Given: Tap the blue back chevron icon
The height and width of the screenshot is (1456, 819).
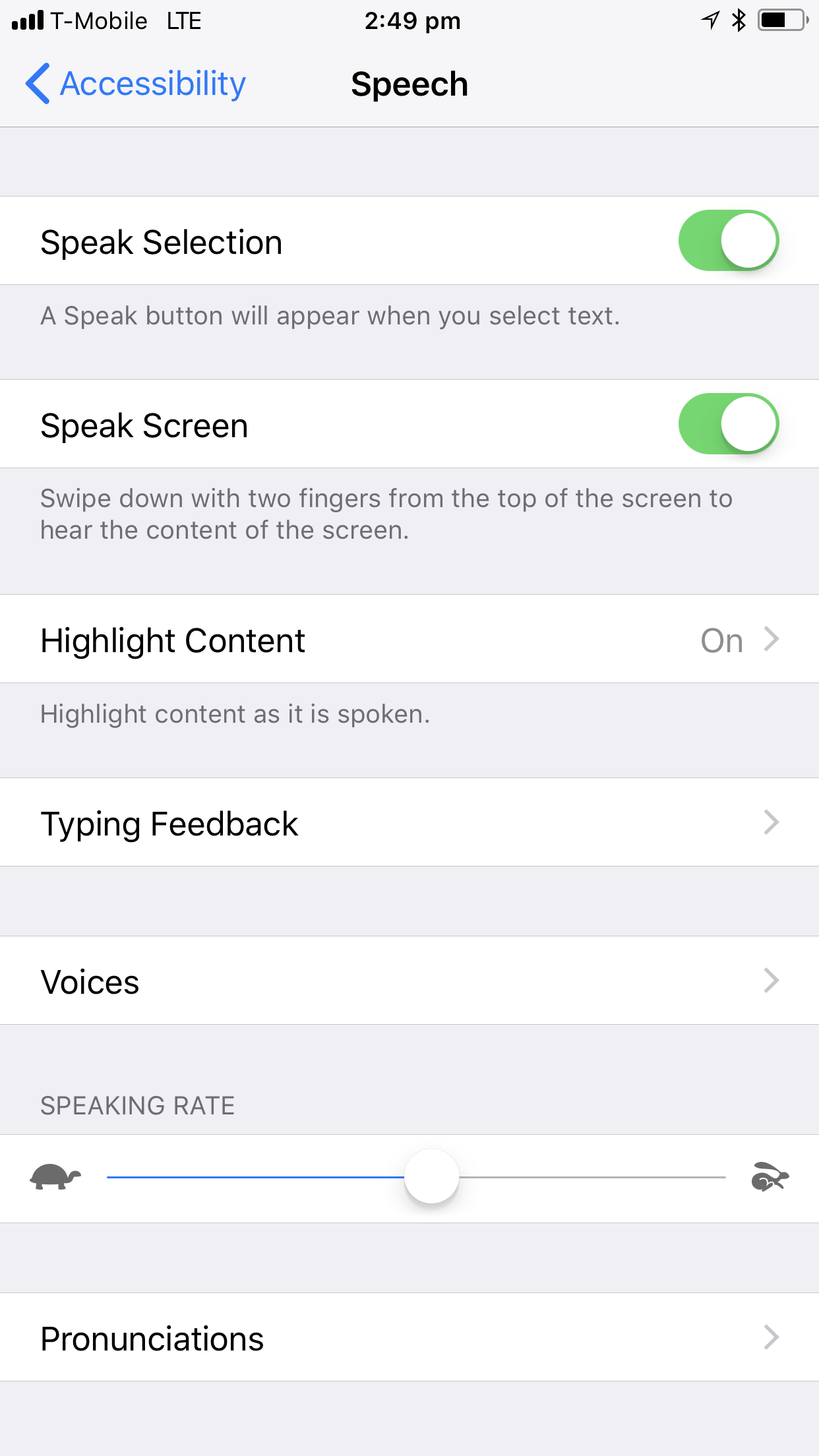Looking at the screenshot, I should click(x=38, y=84).
